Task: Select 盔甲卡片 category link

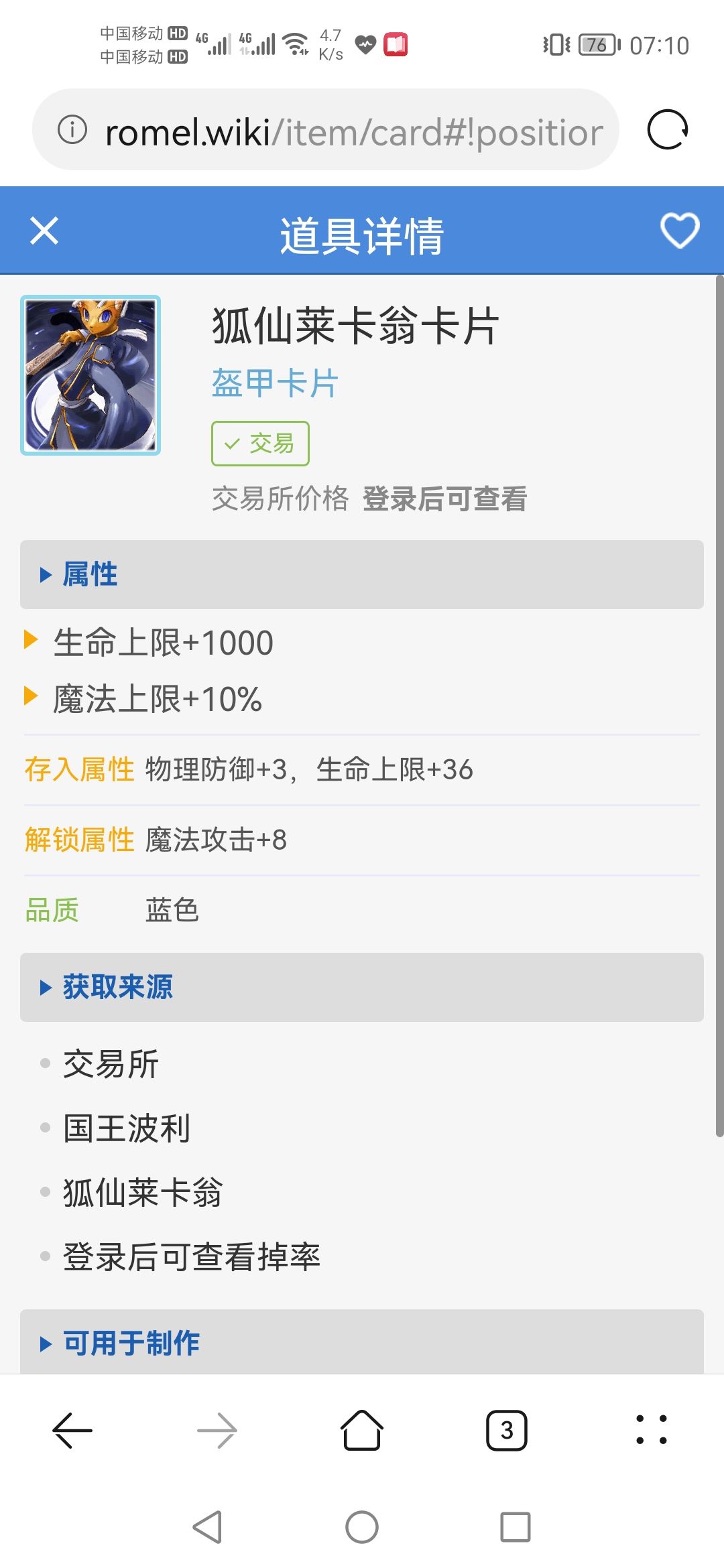Action: (x=274, y=382)
